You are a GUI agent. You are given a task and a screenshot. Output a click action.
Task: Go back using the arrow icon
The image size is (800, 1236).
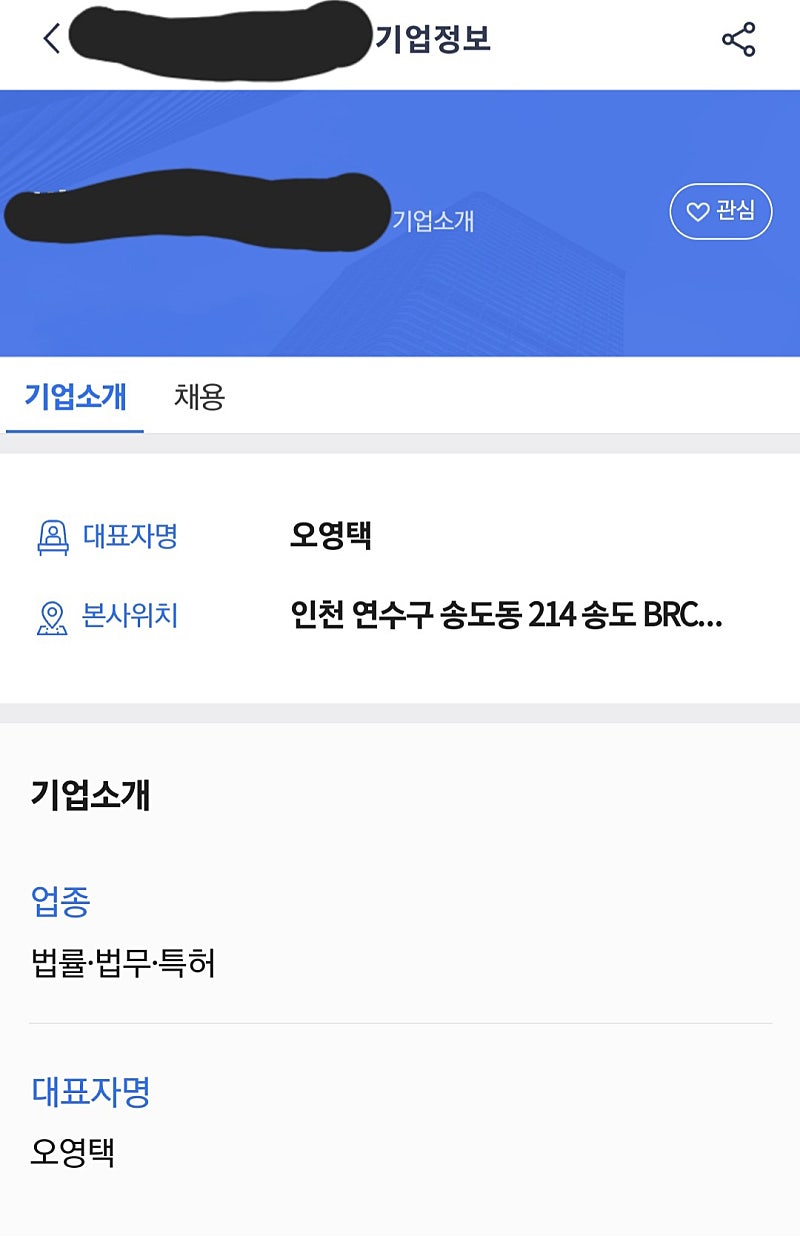click(x=52, y=39)
